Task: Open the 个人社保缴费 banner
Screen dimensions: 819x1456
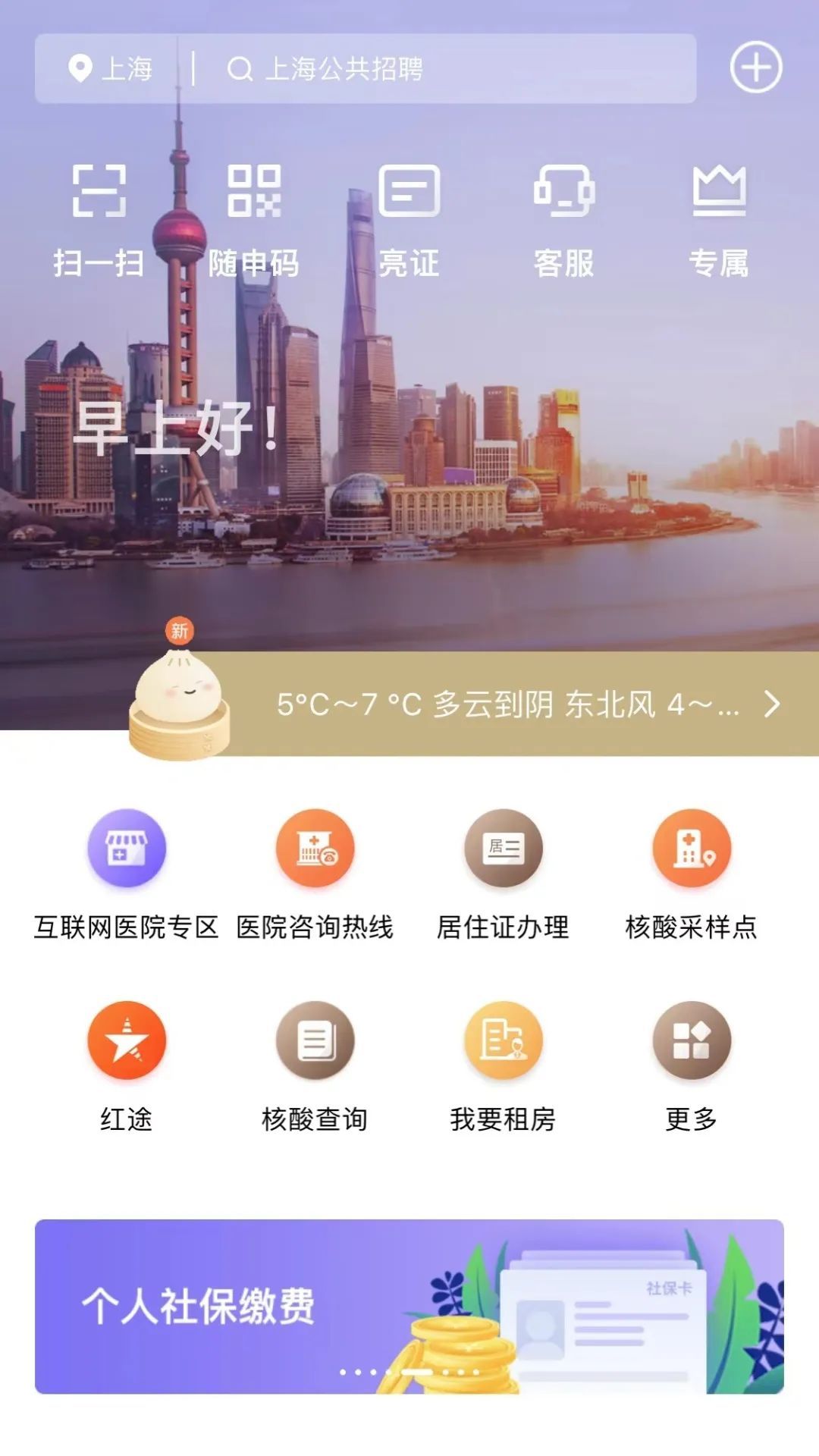Action: (409, 1306)
